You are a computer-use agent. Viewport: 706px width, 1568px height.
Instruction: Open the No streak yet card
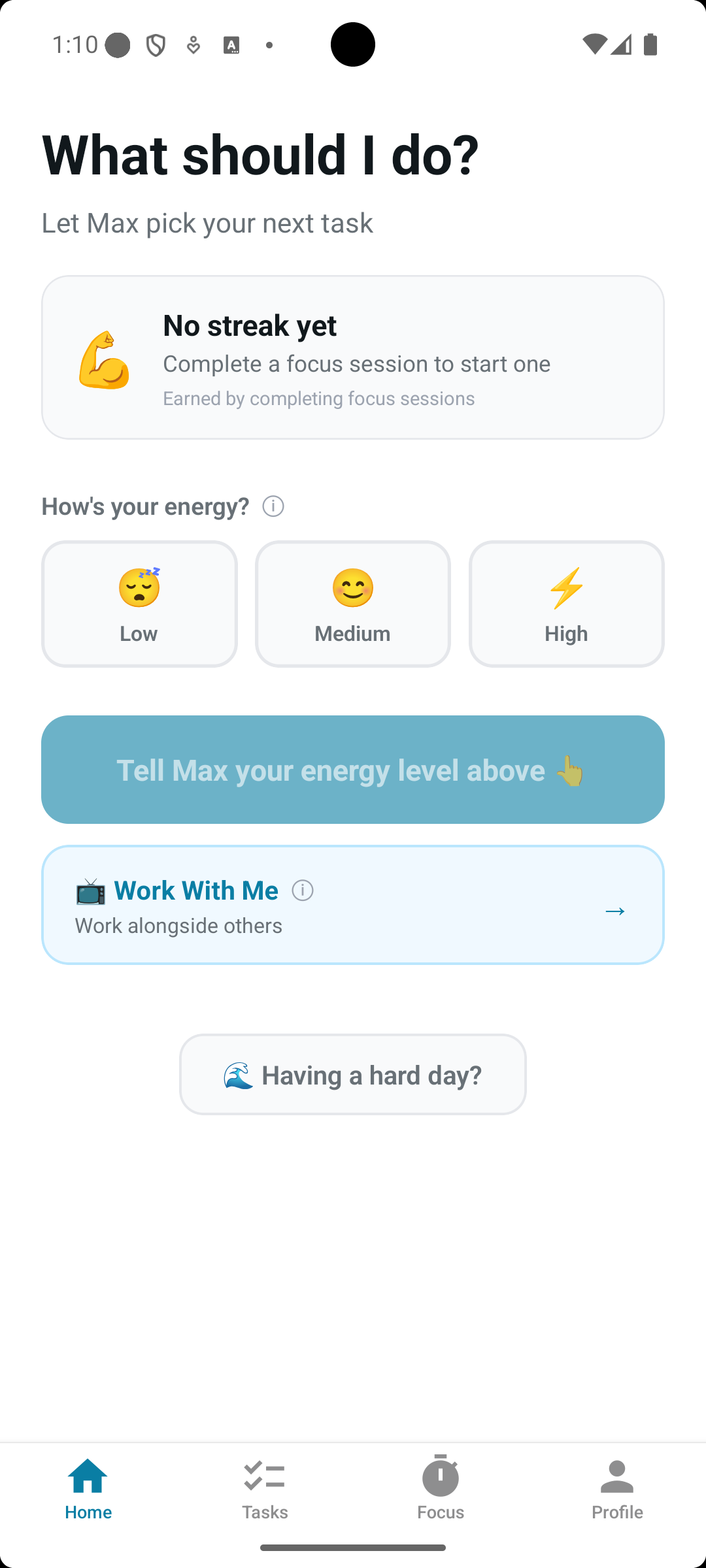pyautogui.click(x=353, y=357)
